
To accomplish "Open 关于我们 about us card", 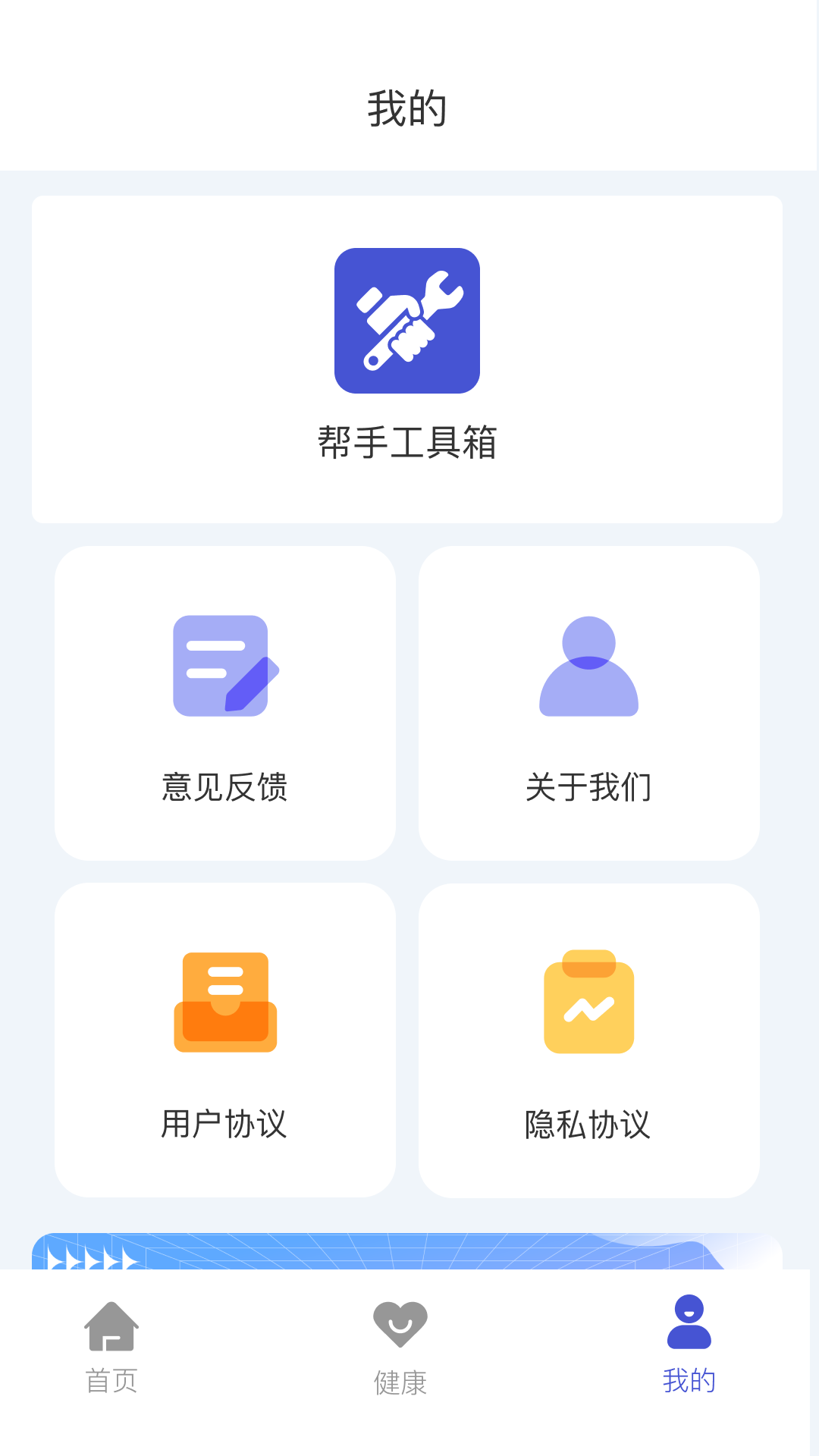I will 589,703.
